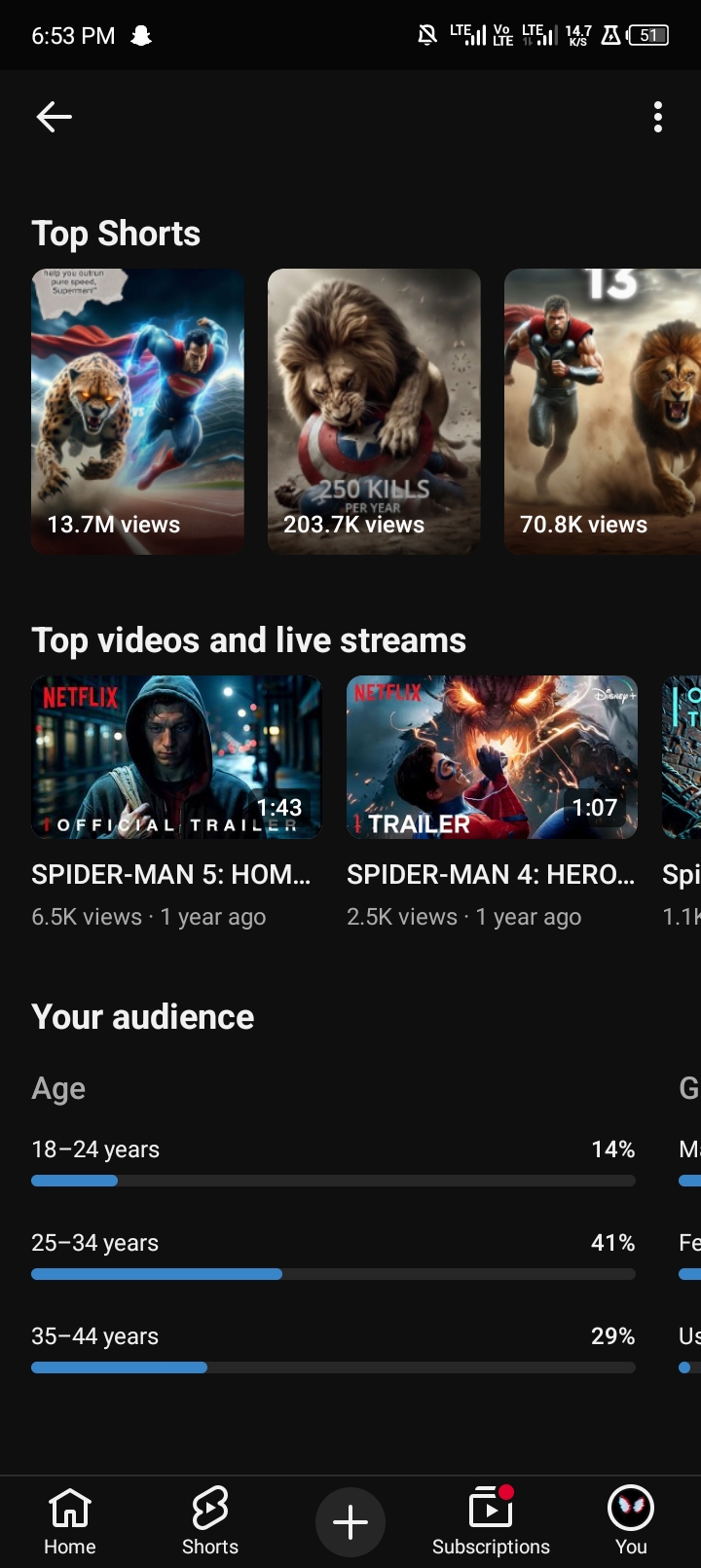The width and height of the screenshot is (701, 1568).
Task: Switch to the Home tab
Action: coord(70,1521)
